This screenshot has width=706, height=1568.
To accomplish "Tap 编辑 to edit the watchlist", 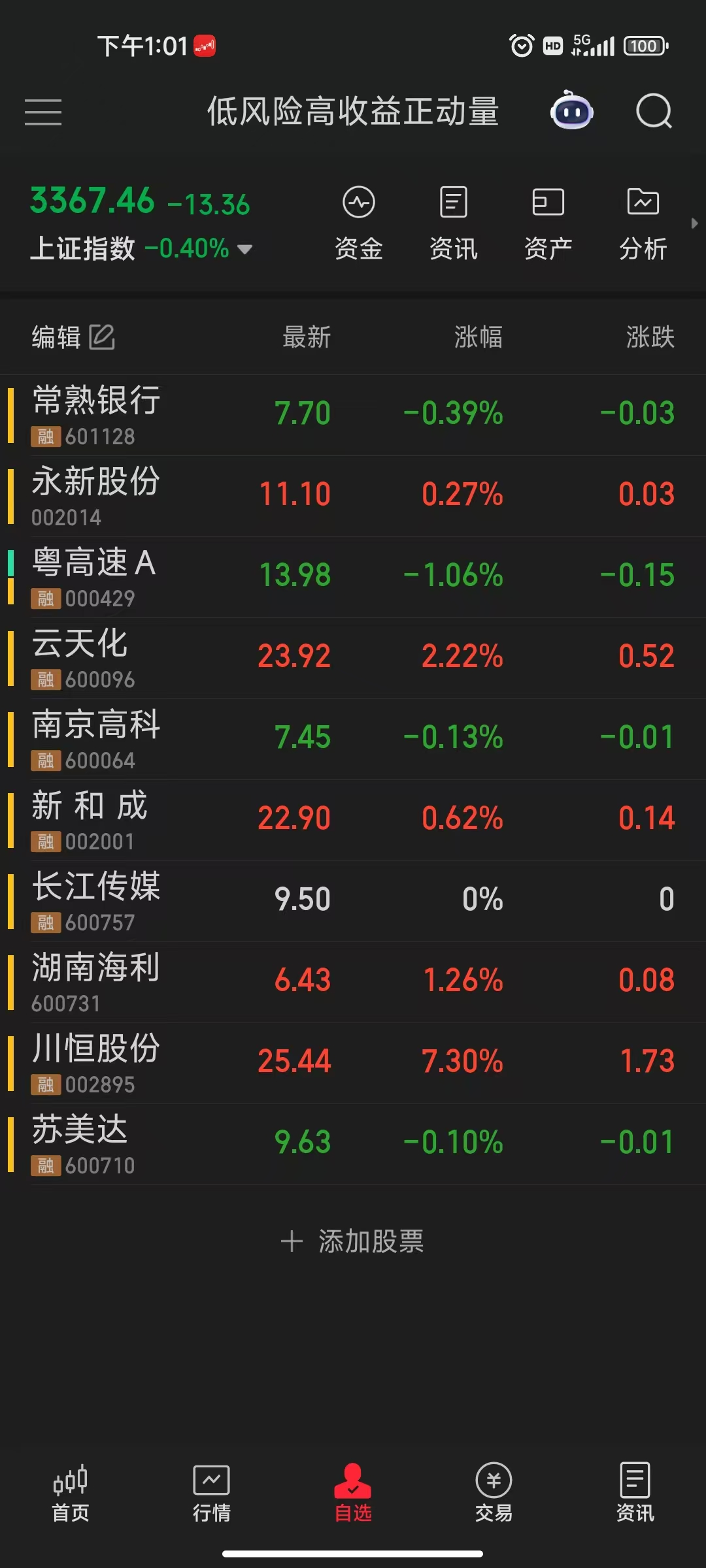I will [73, 337].
